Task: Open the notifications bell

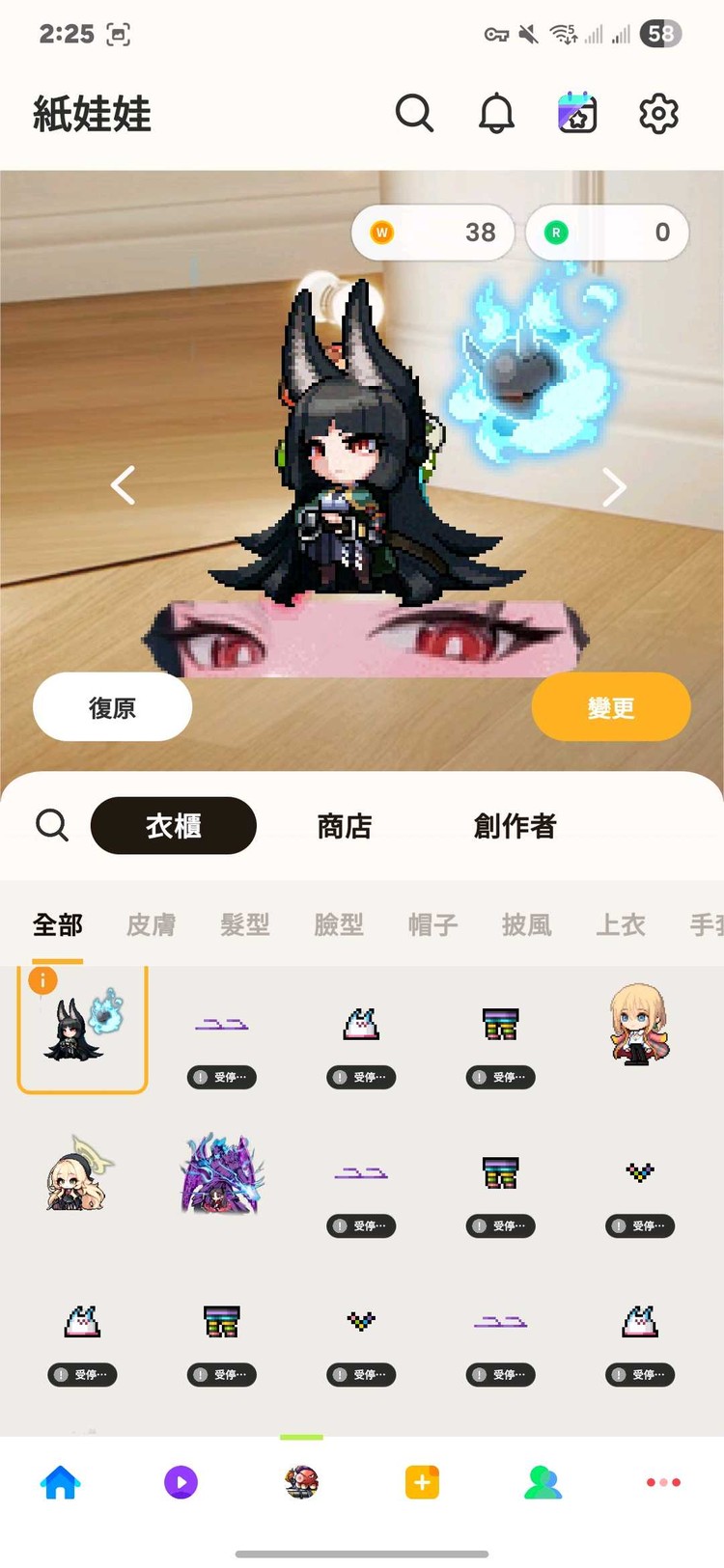Action: point(496,114)
